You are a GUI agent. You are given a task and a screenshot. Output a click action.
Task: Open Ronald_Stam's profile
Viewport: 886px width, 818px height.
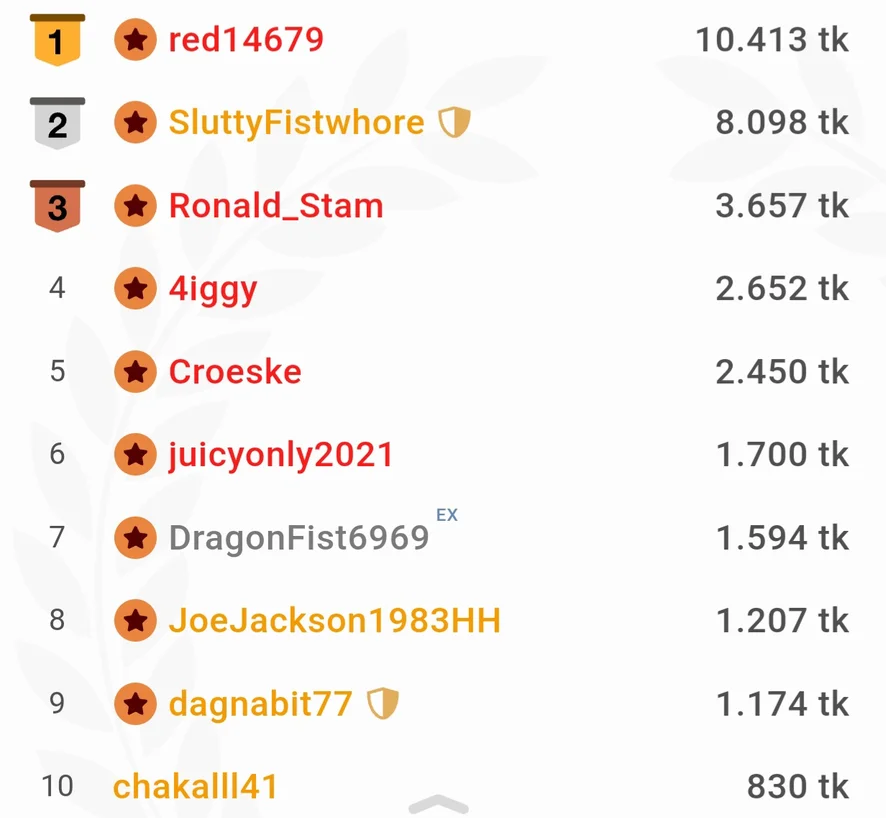[276, 206]
